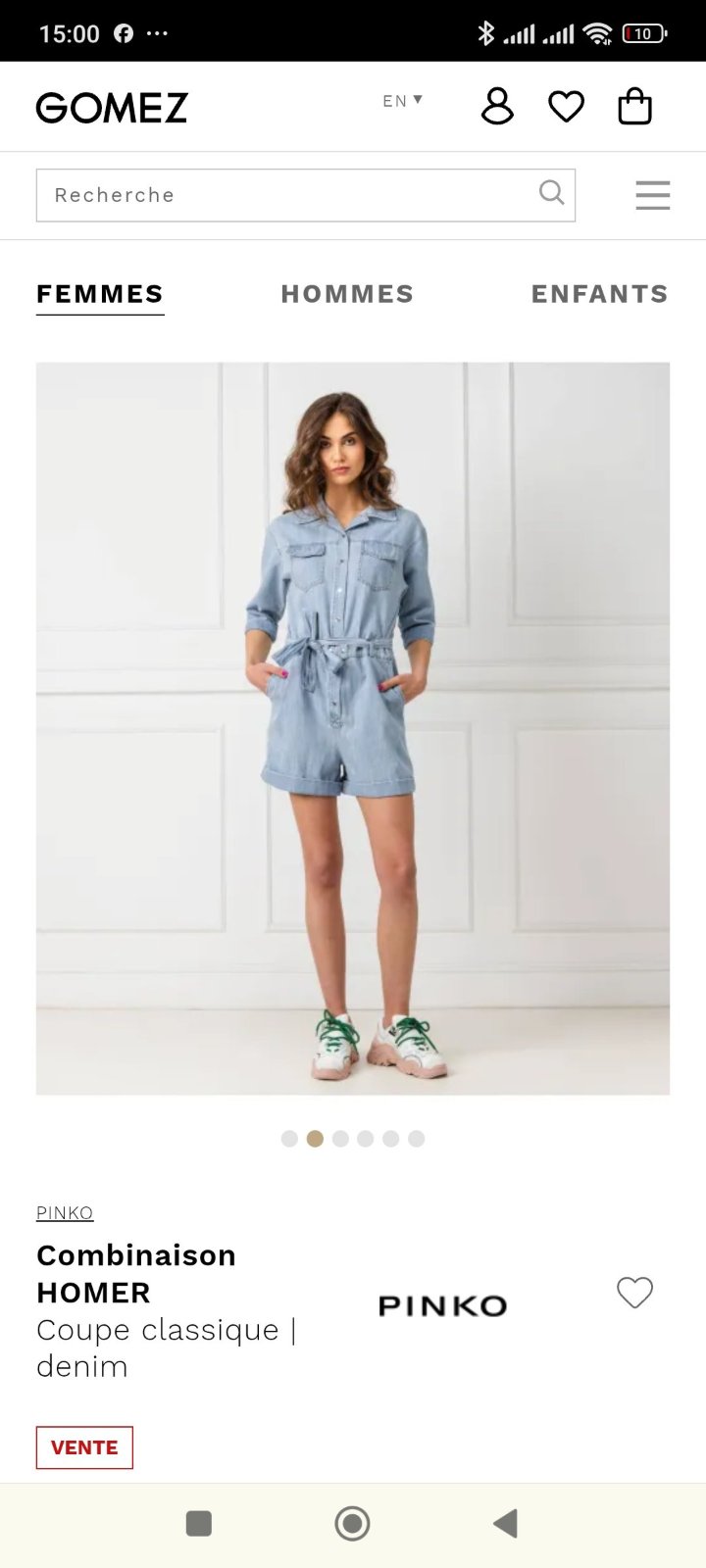Tap the magnifier search icon
This screenshot has height=1568, width=706.
(552, 193)
